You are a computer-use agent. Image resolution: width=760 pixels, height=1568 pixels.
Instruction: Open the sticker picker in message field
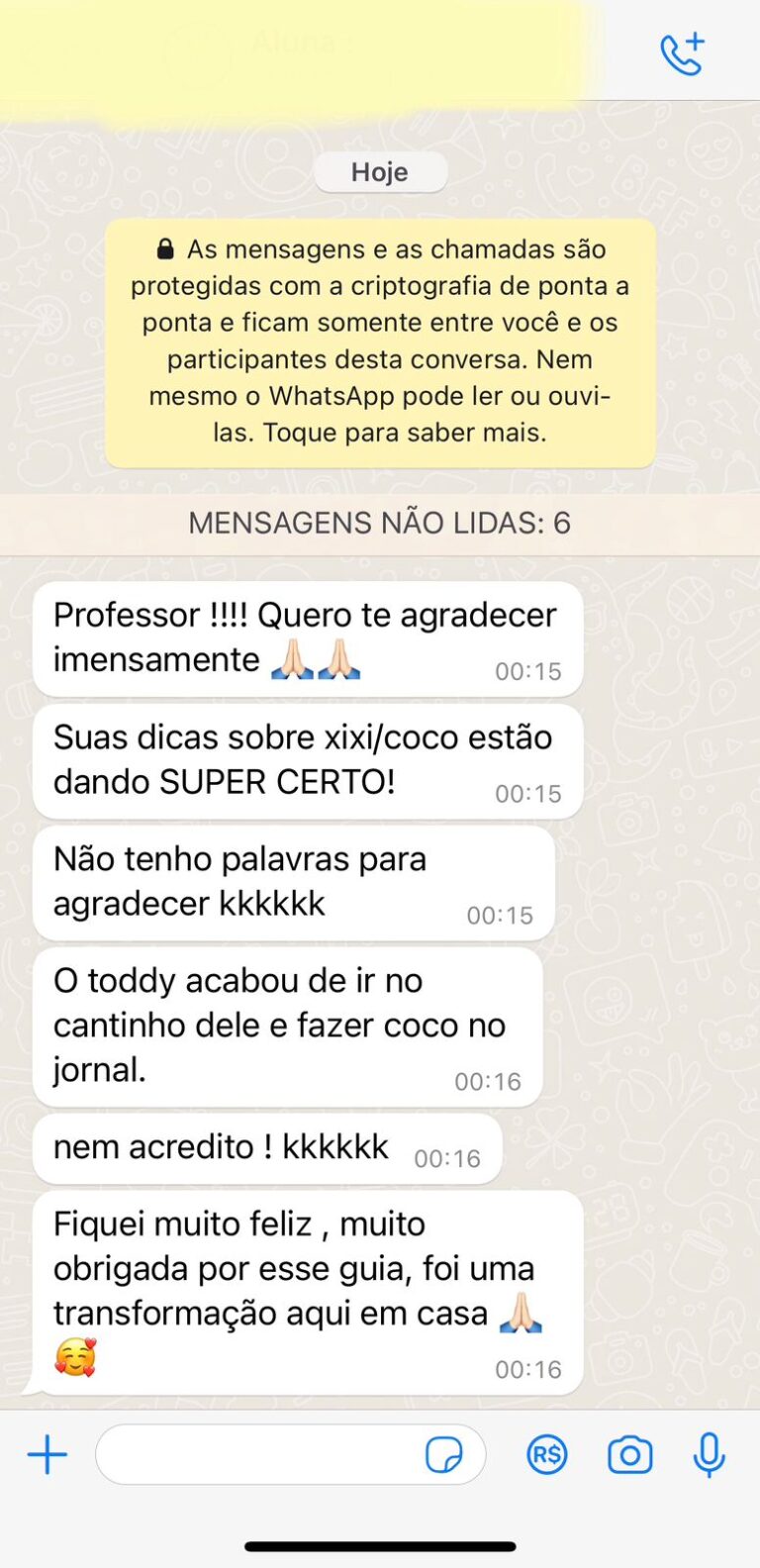pyautogui.click(x=443, y=1455)
